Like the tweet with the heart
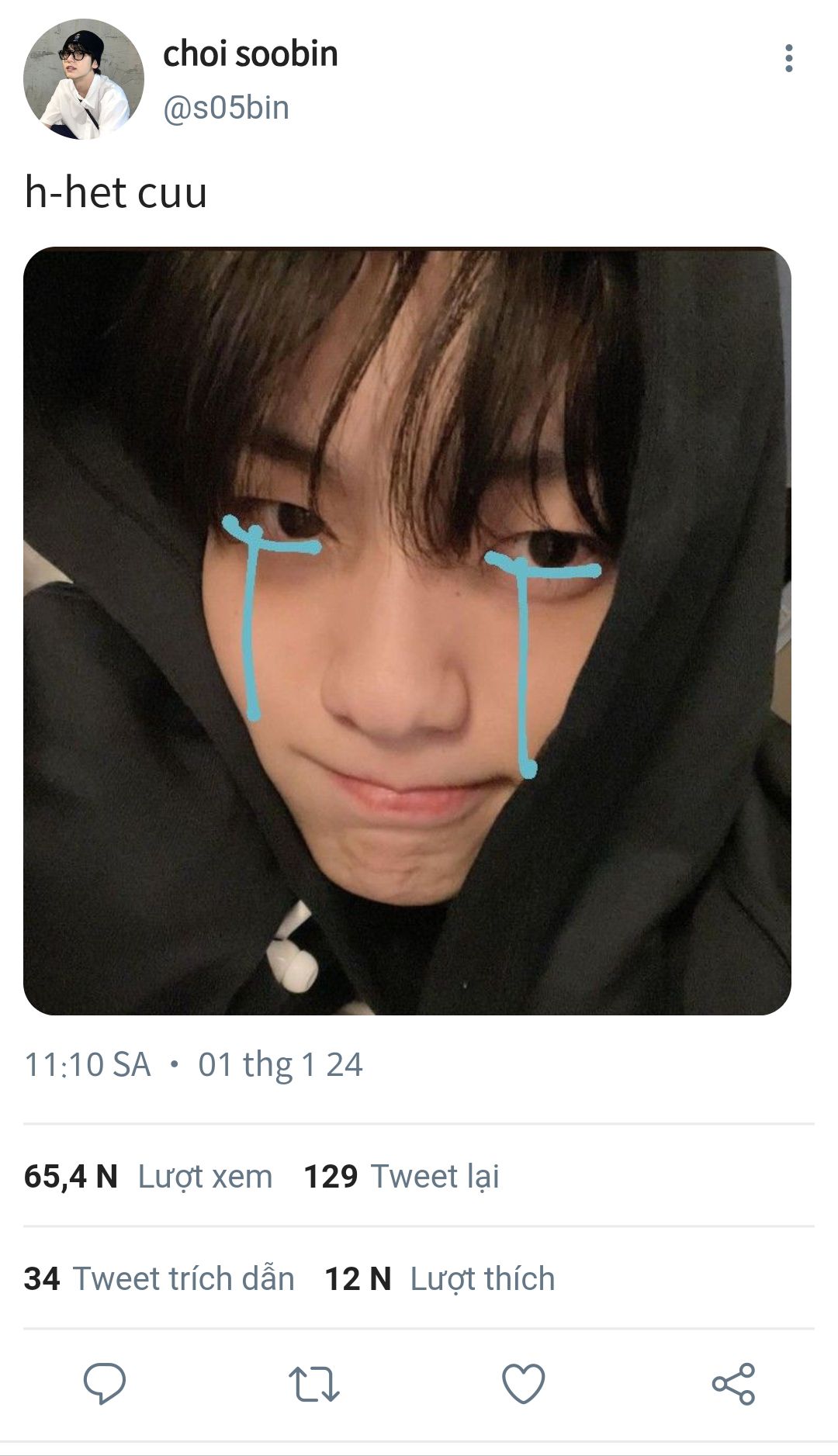The width and height of the screenshot is (838, 1456). tap(524, 1383)
